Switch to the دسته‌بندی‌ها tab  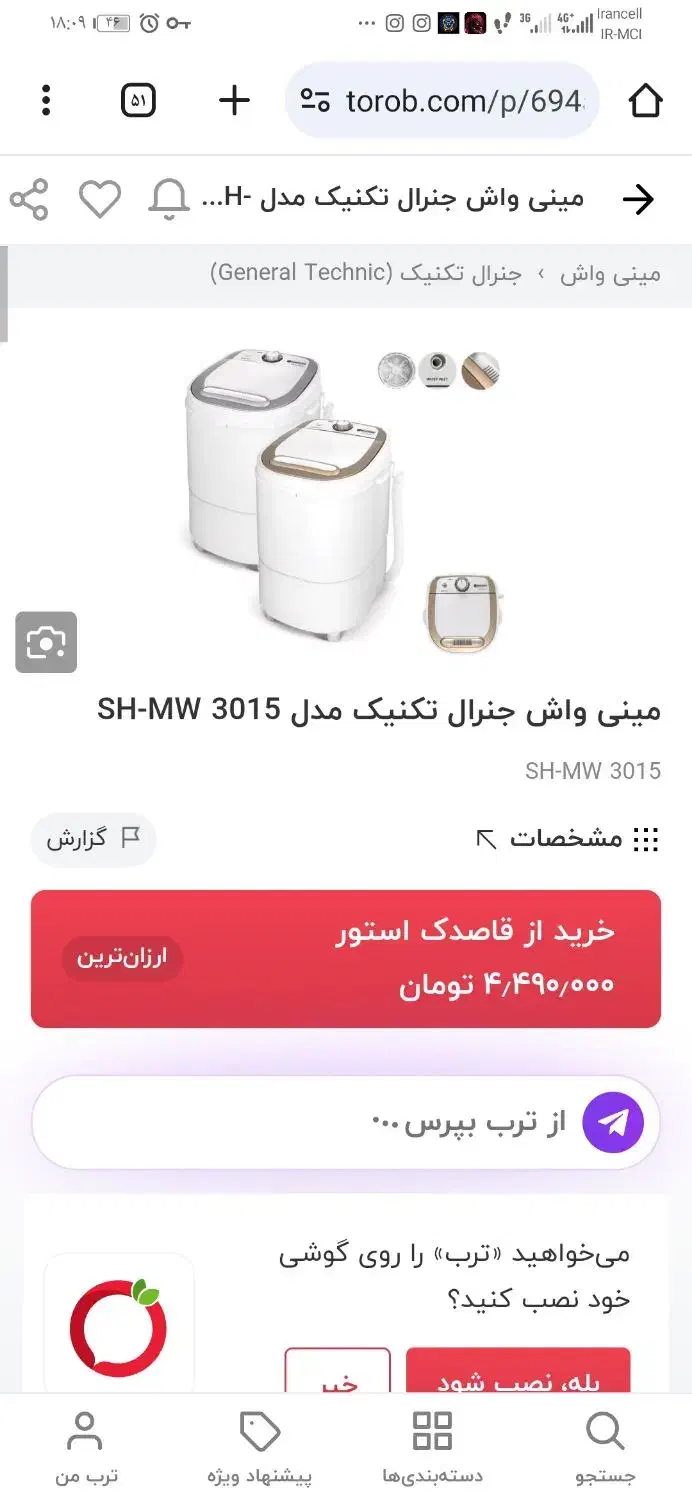click(x=432, y=1448)
